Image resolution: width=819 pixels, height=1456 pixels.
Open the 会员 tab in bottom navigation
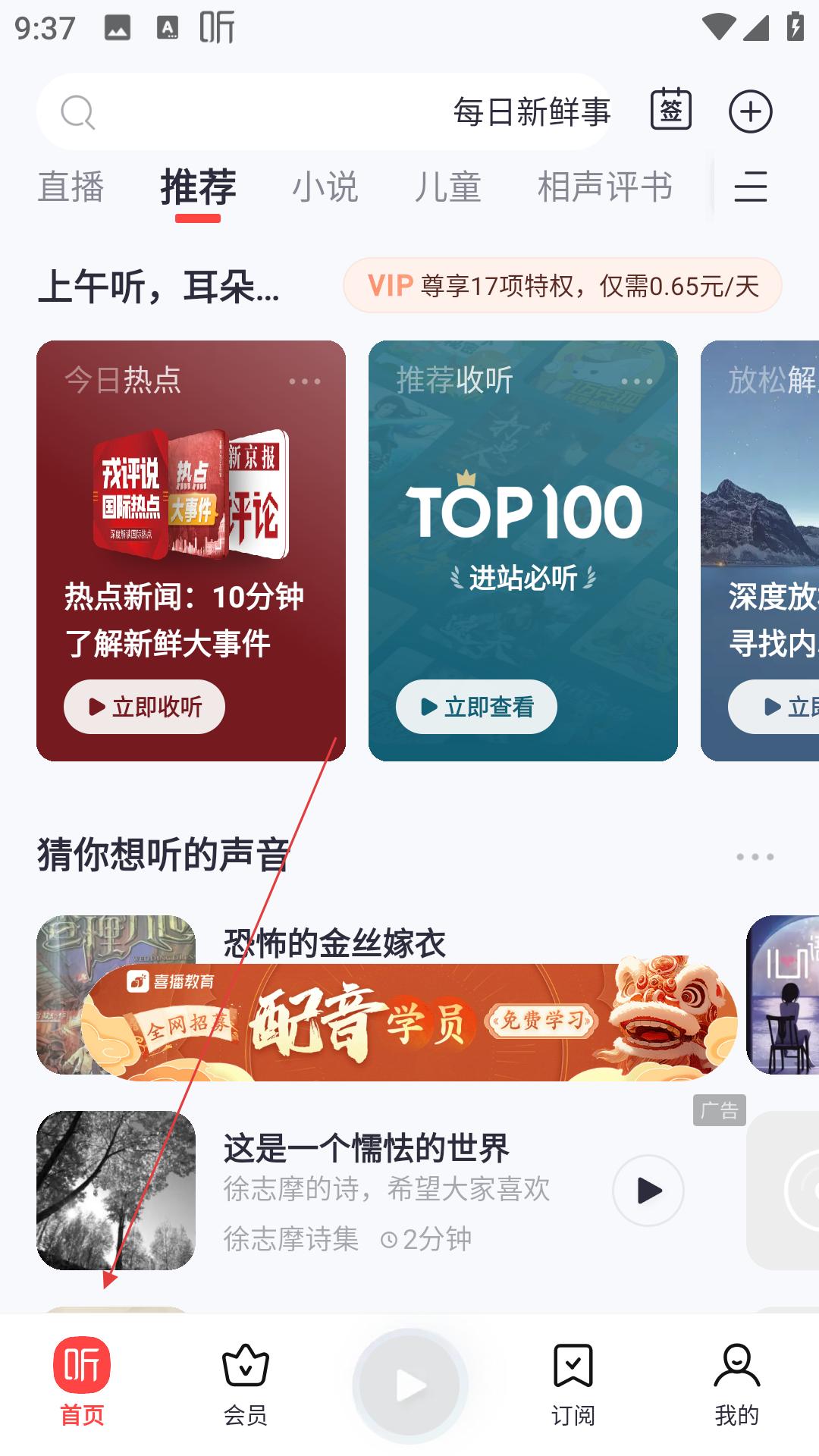(x=245, y=1384)
